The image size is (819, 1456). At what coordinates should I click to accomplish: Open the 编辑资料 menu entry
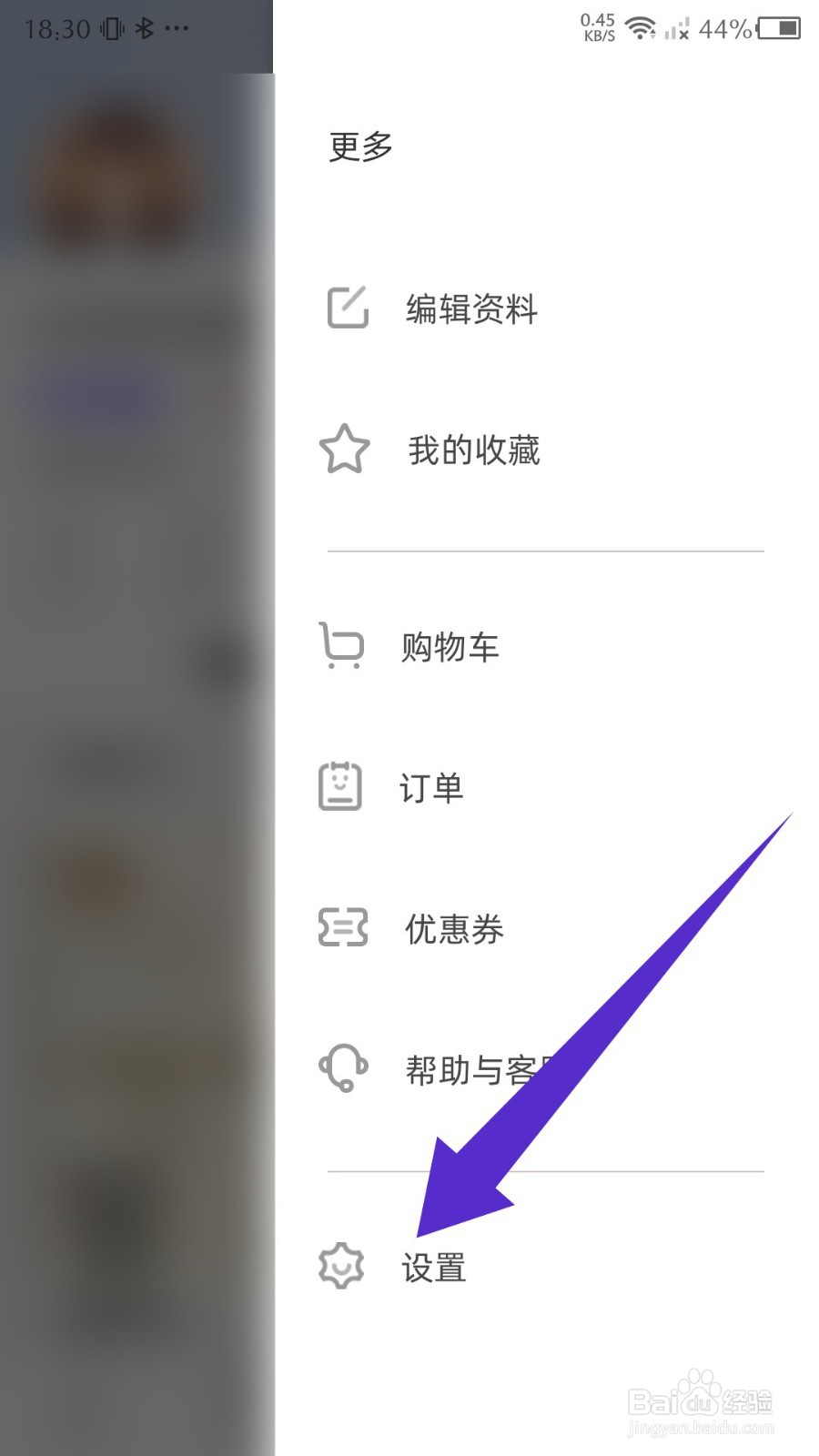click(473, 308)
